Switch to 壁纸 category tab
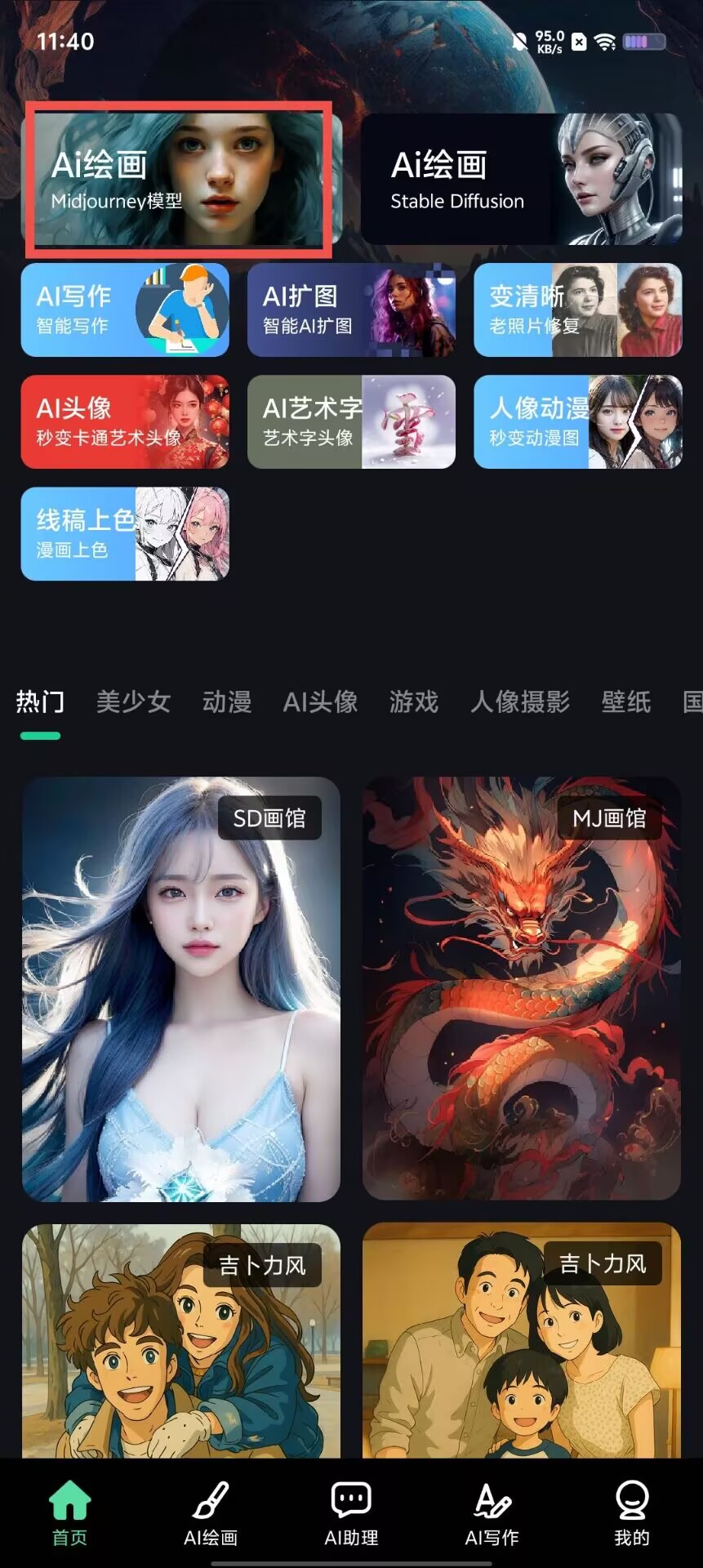 coord(626,702)
